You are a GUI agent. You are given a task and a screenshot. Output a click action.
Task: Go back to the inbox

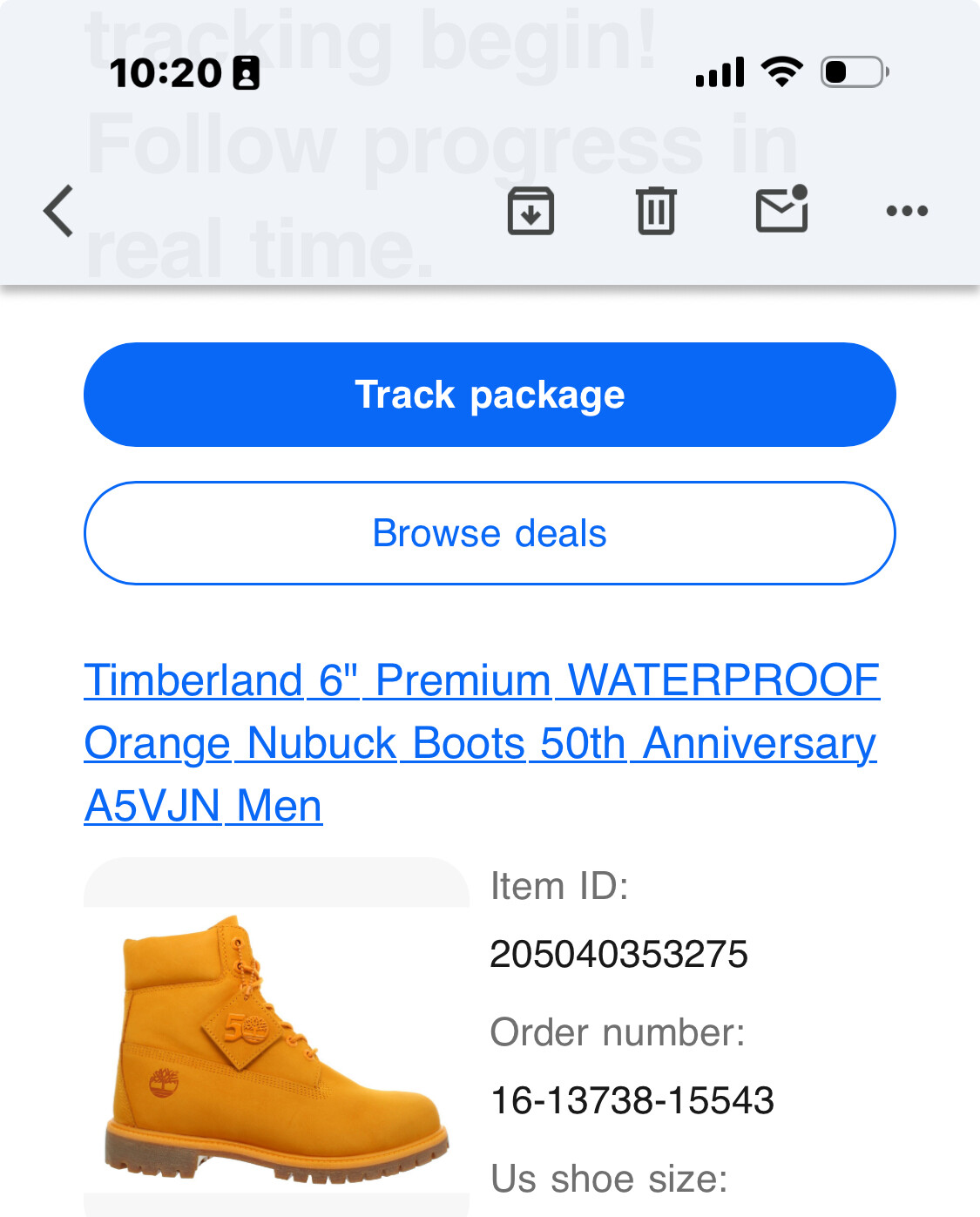coord(59,211)
